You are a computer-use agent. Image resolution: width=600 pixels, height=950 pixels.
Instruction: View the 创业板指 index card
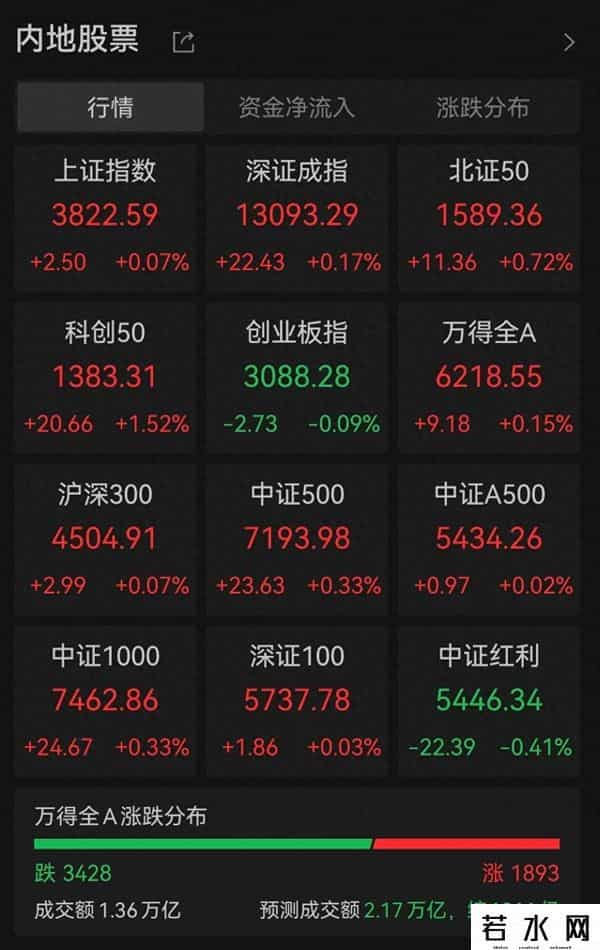click(298, 379)
